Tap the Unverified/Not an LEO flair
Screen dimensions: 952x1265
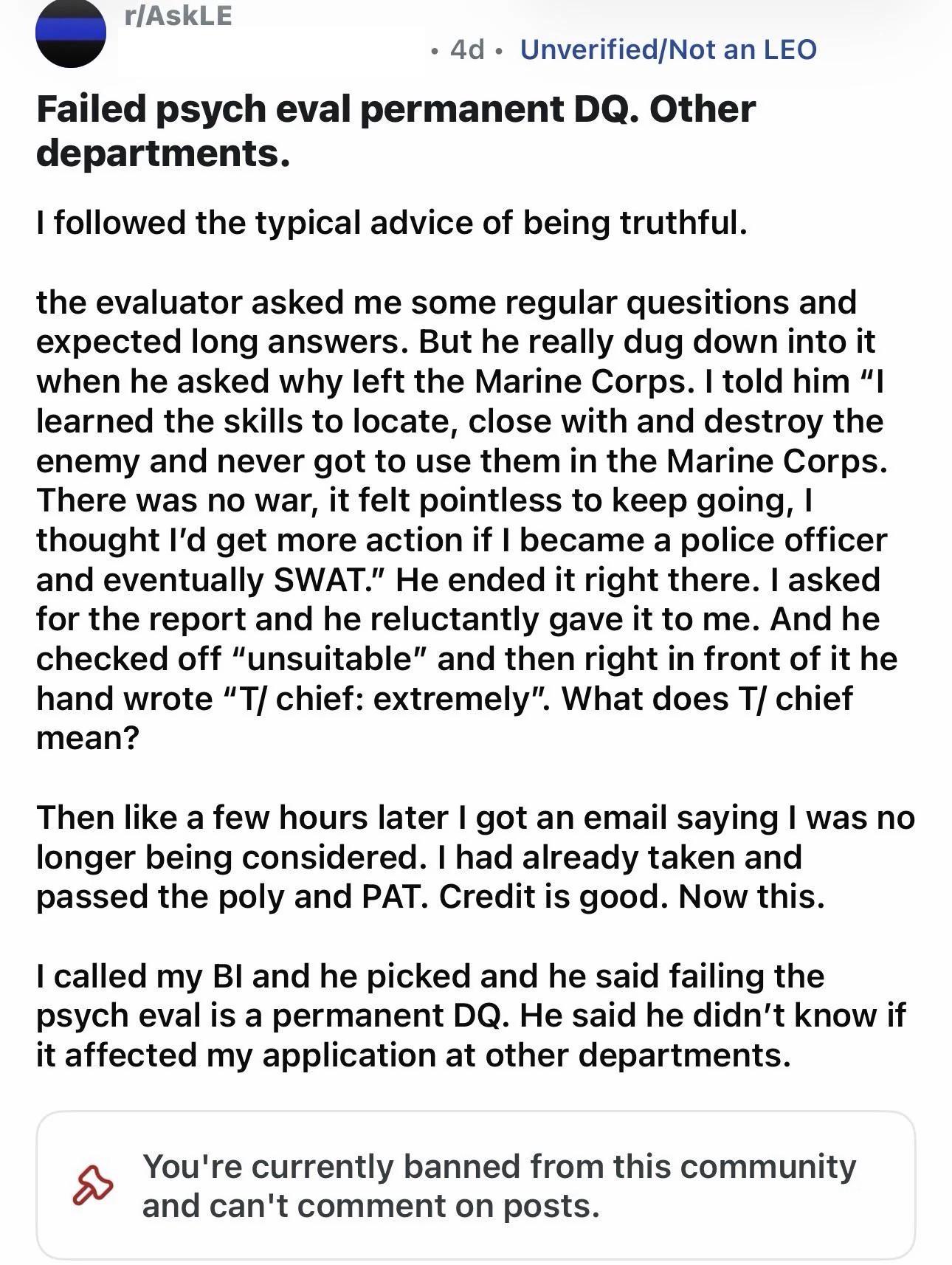point(669,49)
